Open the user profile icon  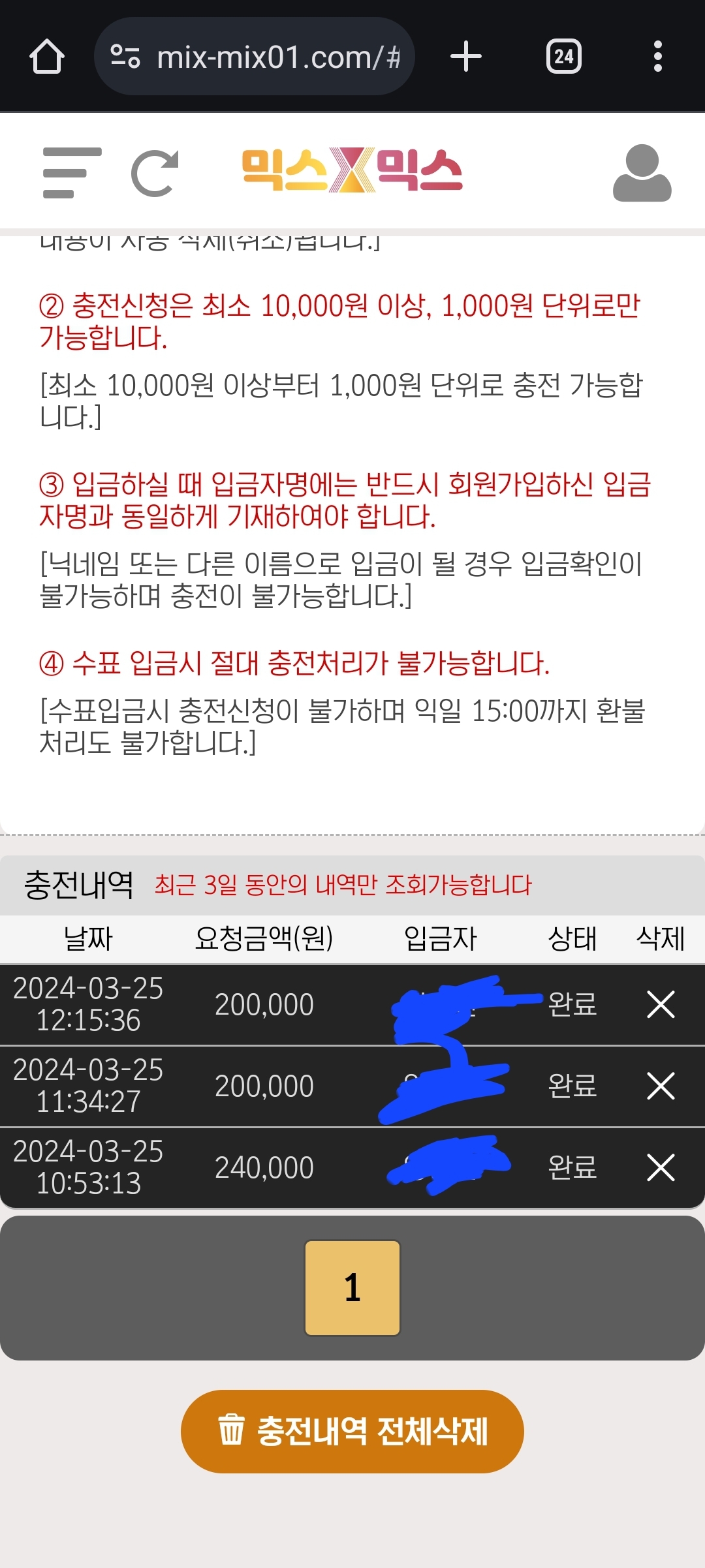tap(642, 173)
